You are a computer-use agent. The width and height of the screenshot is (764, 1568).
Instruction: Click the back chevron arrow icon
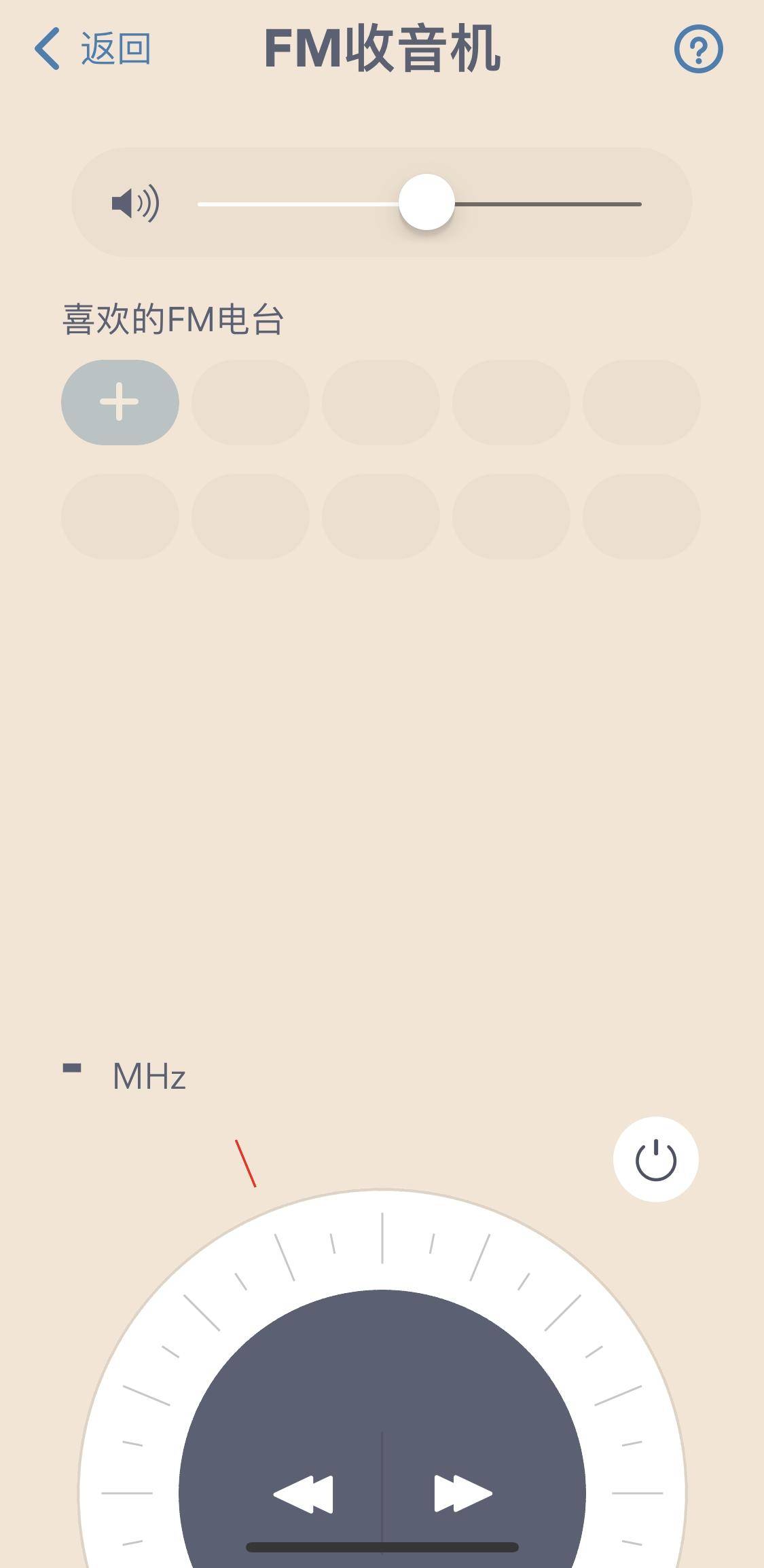pos(46,48)
